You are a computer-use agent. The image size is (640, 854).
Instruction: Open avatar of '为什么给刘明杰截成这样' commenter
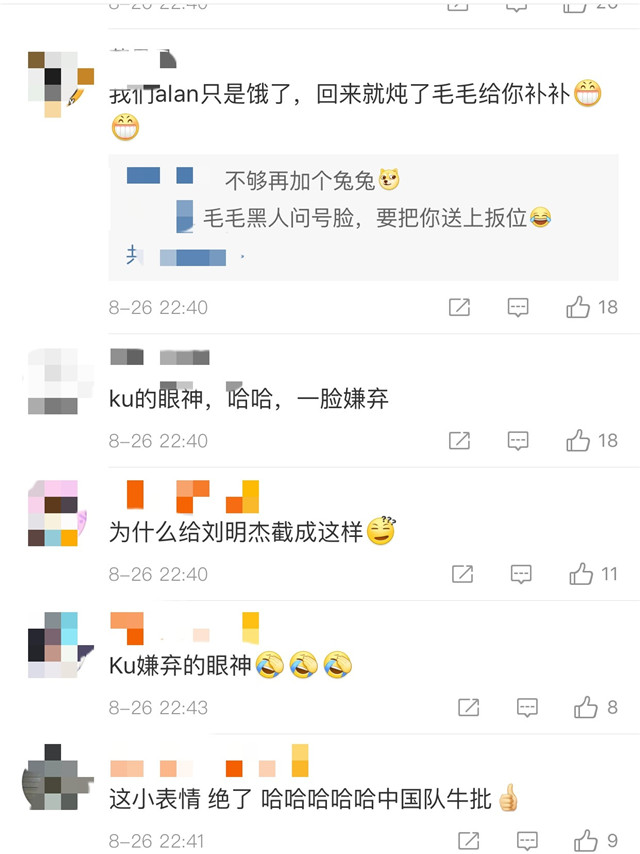pyautogui.click(x=53, y=513)
